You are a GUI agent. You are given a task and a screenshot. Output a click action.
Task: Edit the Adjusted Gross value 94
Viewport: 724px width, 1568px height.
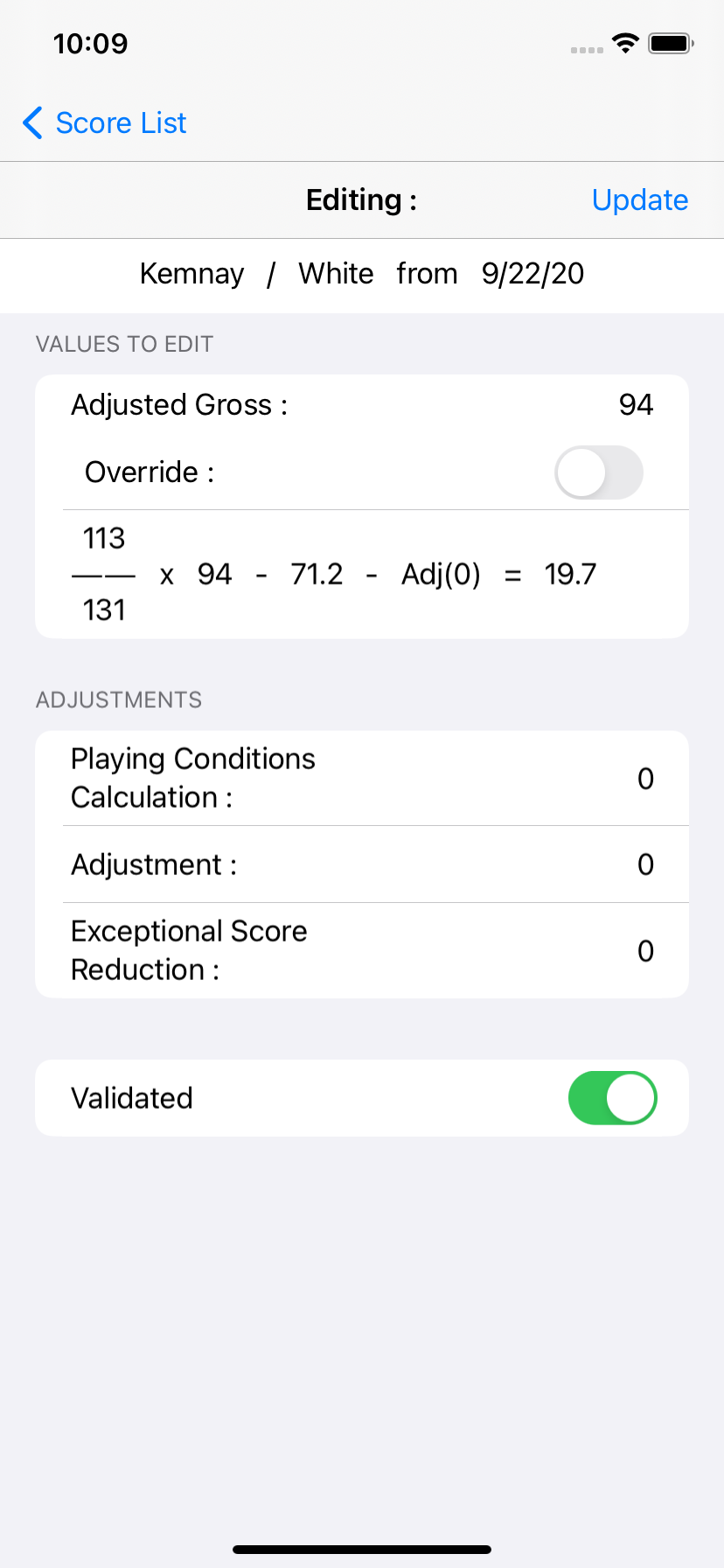pos(636,405)
